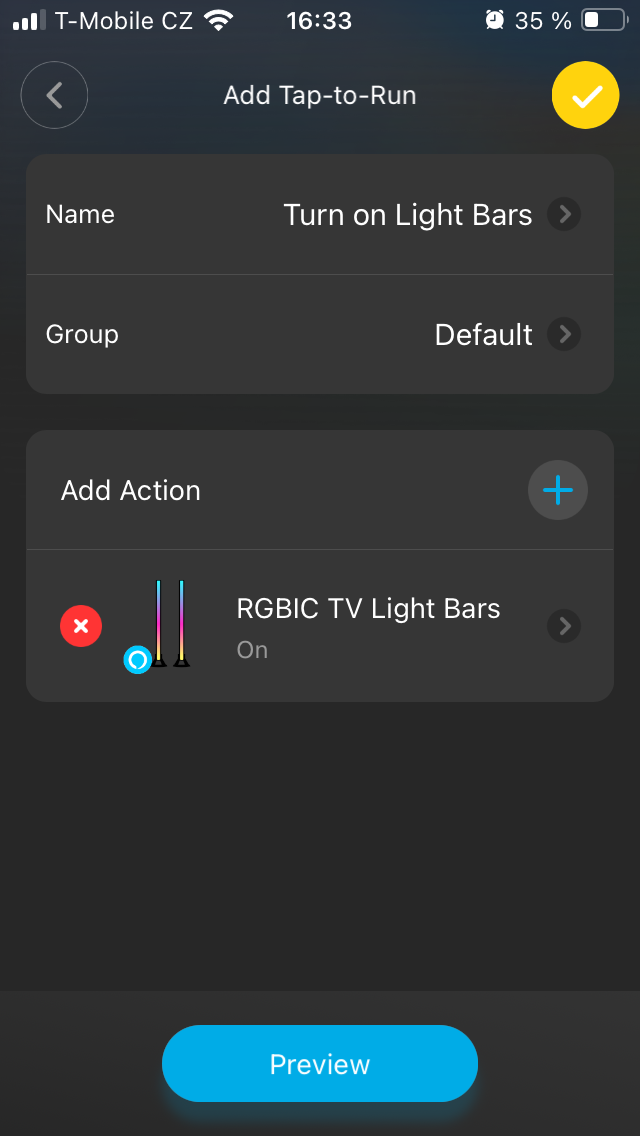Add a new action with plus
The image size is (640, 1136).
(x=557, y=490)
